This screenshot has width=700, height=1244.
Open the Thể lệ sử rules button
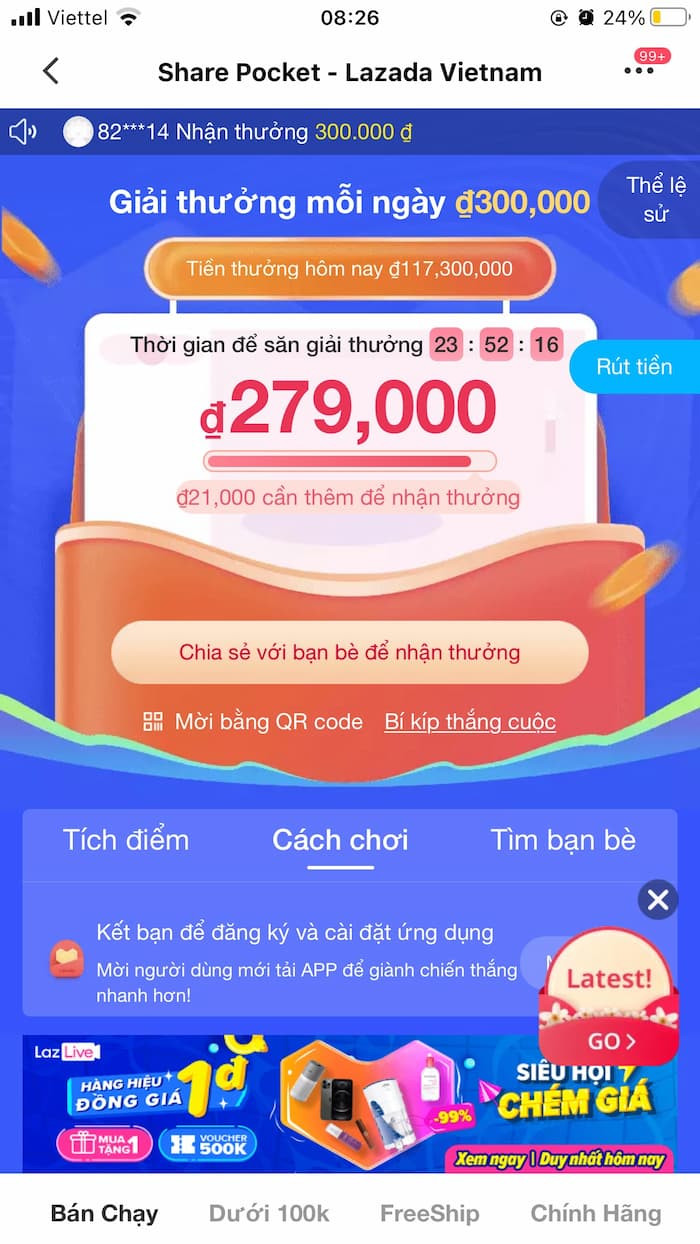(x=651, y=198)
